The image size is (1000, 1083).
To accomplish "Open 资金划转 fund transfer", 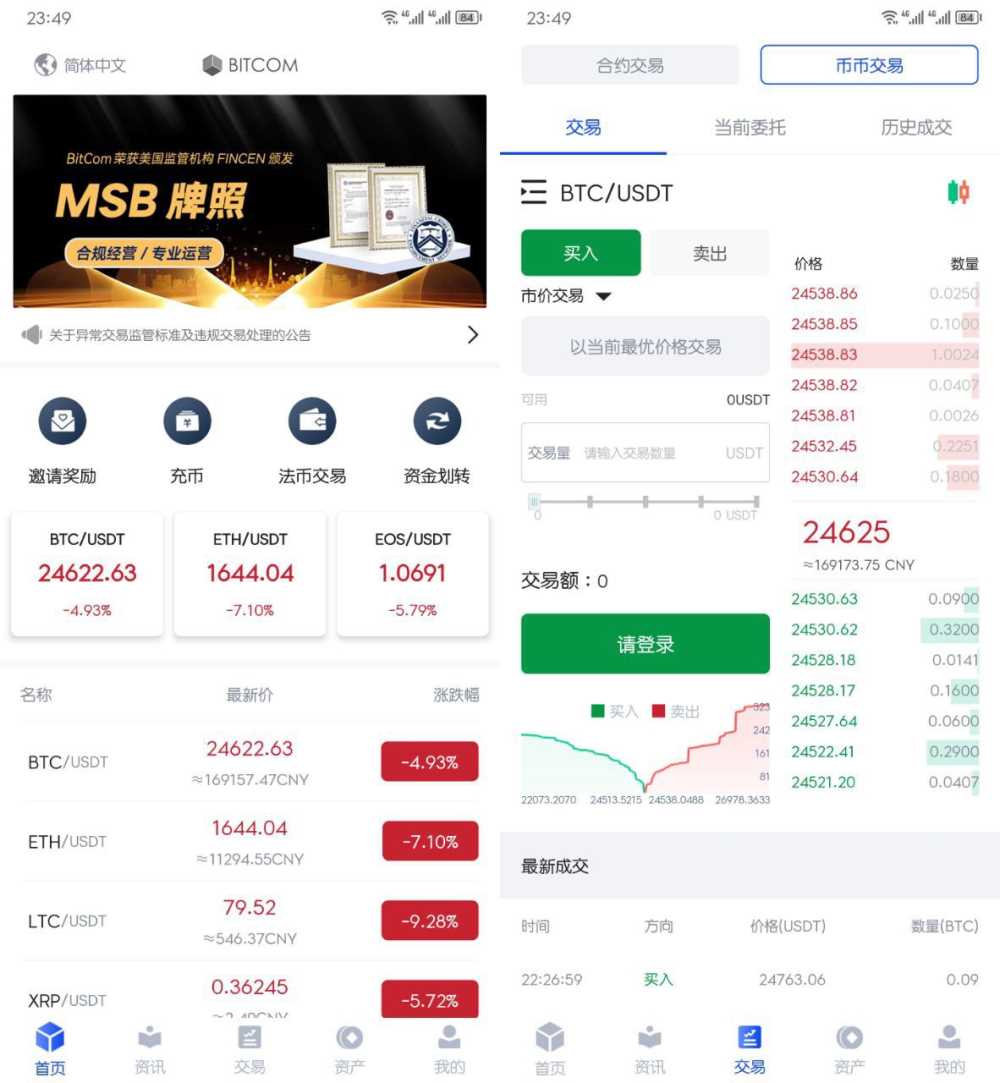I will (x=437, y=440).
